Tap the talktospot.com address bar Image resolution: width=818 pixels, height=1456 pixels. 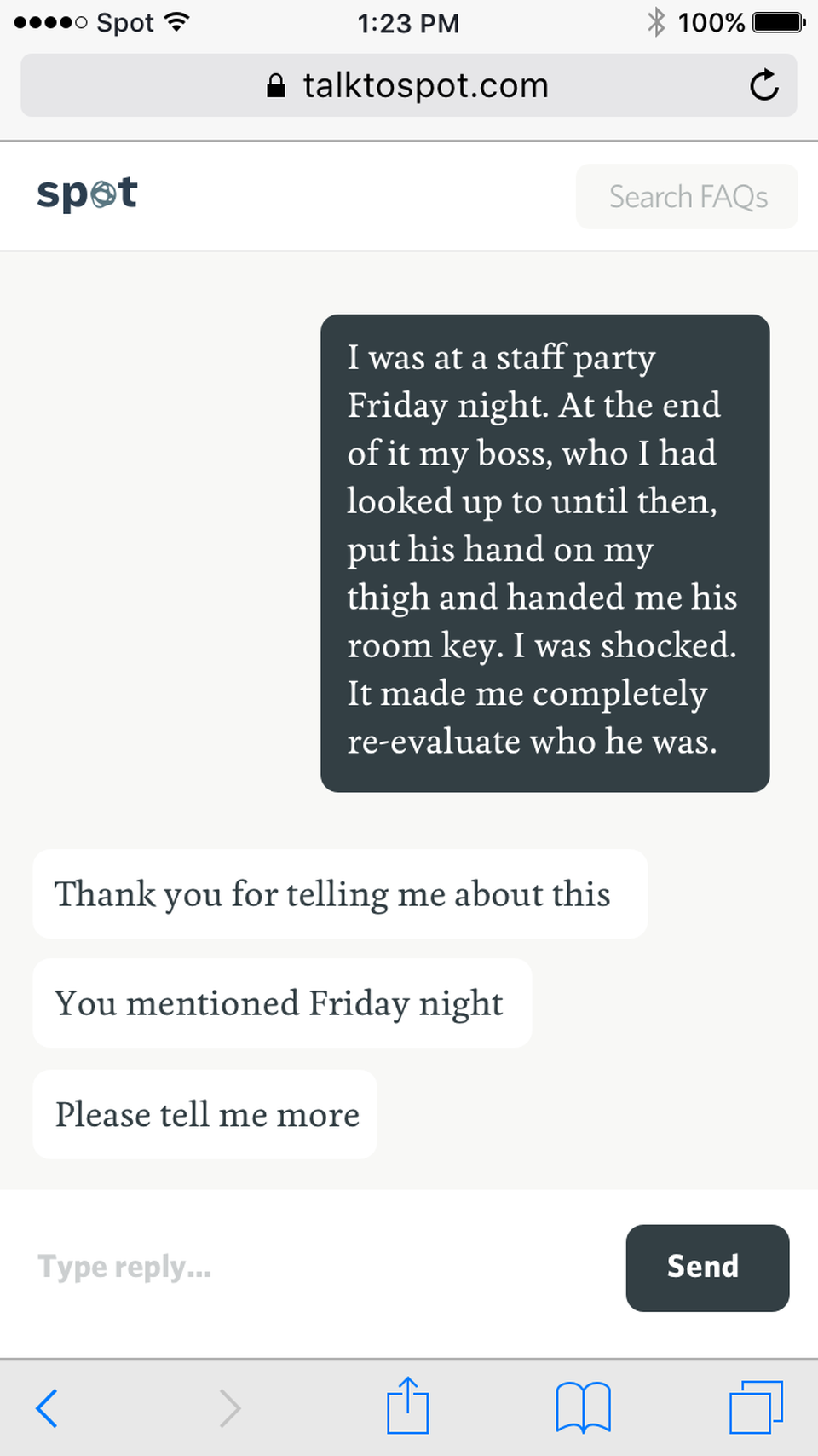click(409, 85)
